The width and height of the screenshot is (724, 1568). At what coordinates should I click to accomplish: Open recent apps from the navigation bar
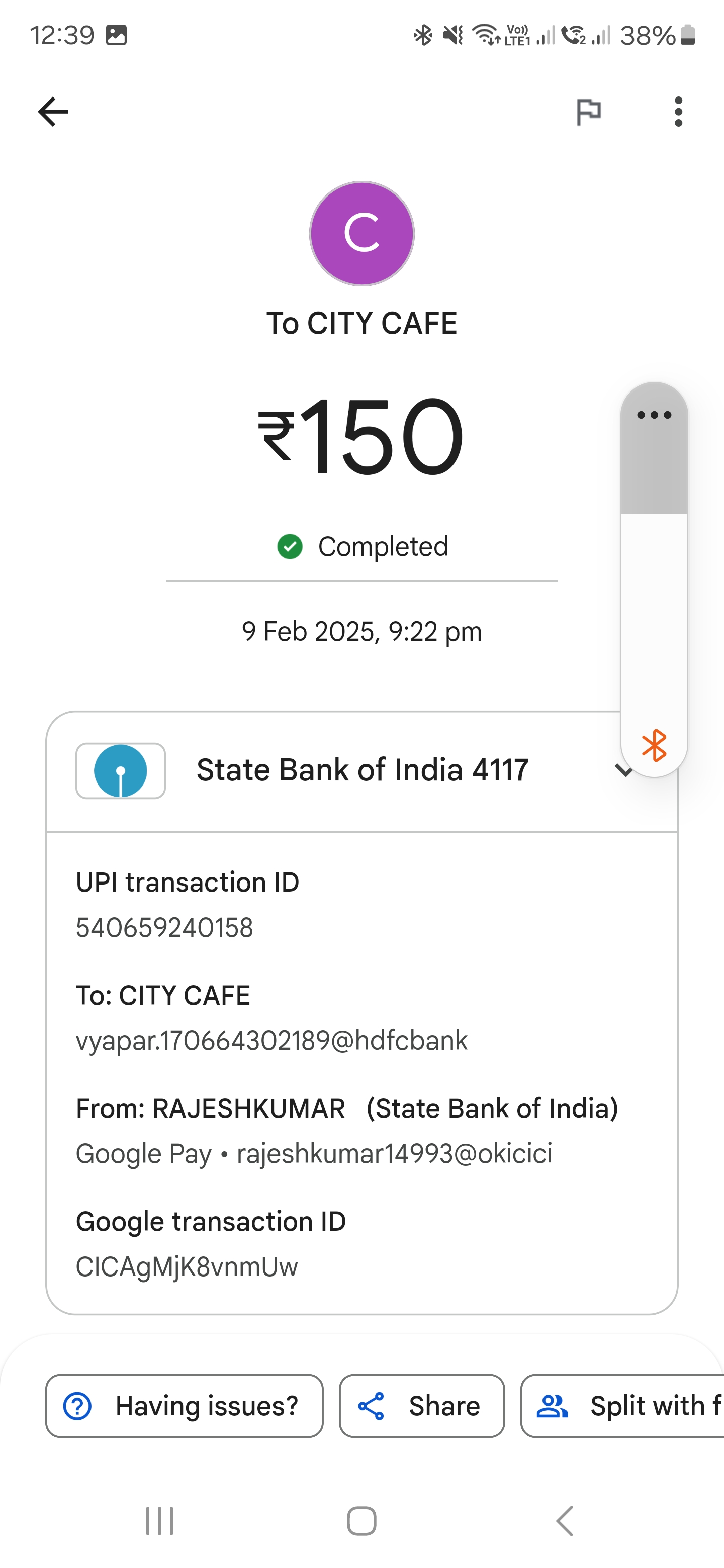point(159,1521)
